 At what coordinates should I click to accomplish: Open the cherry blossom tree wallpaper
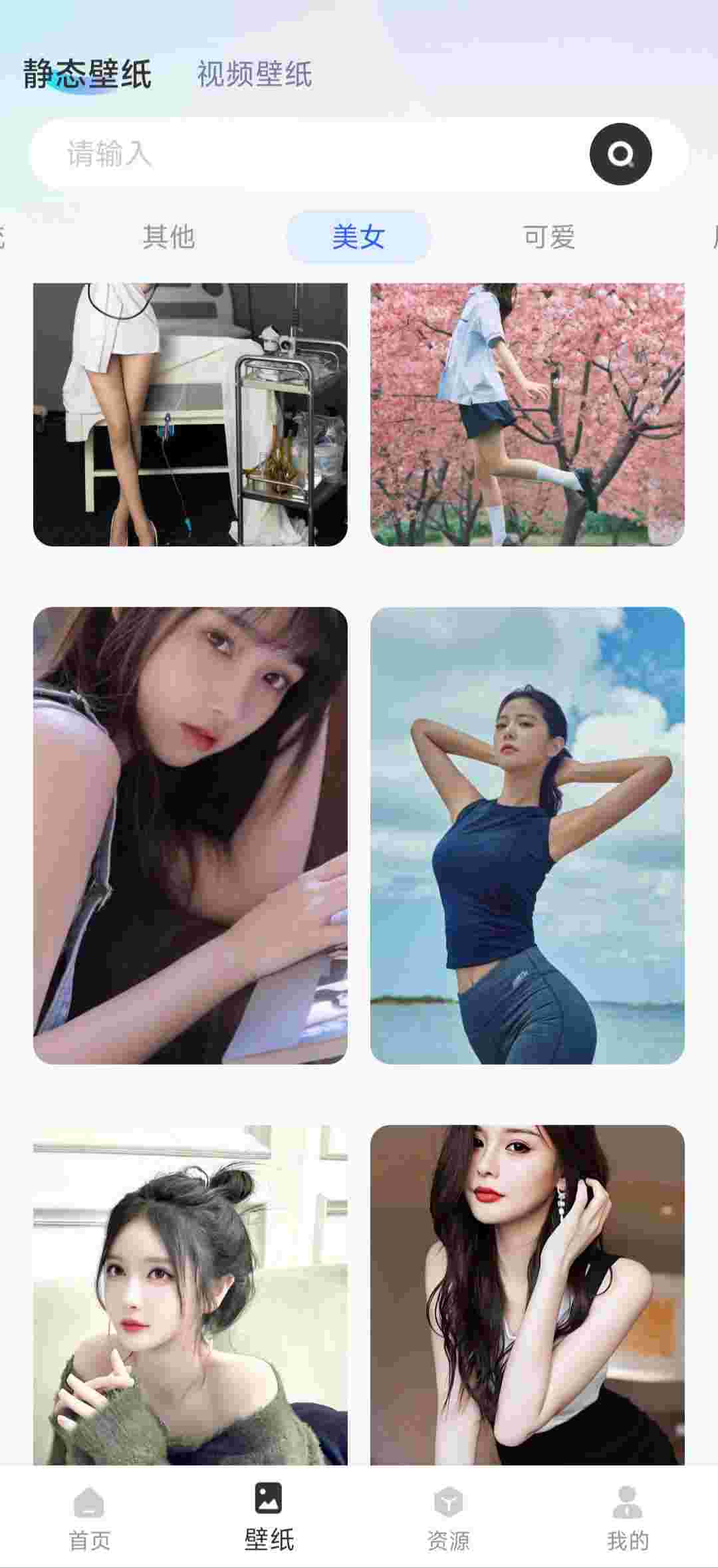[527, 414]
